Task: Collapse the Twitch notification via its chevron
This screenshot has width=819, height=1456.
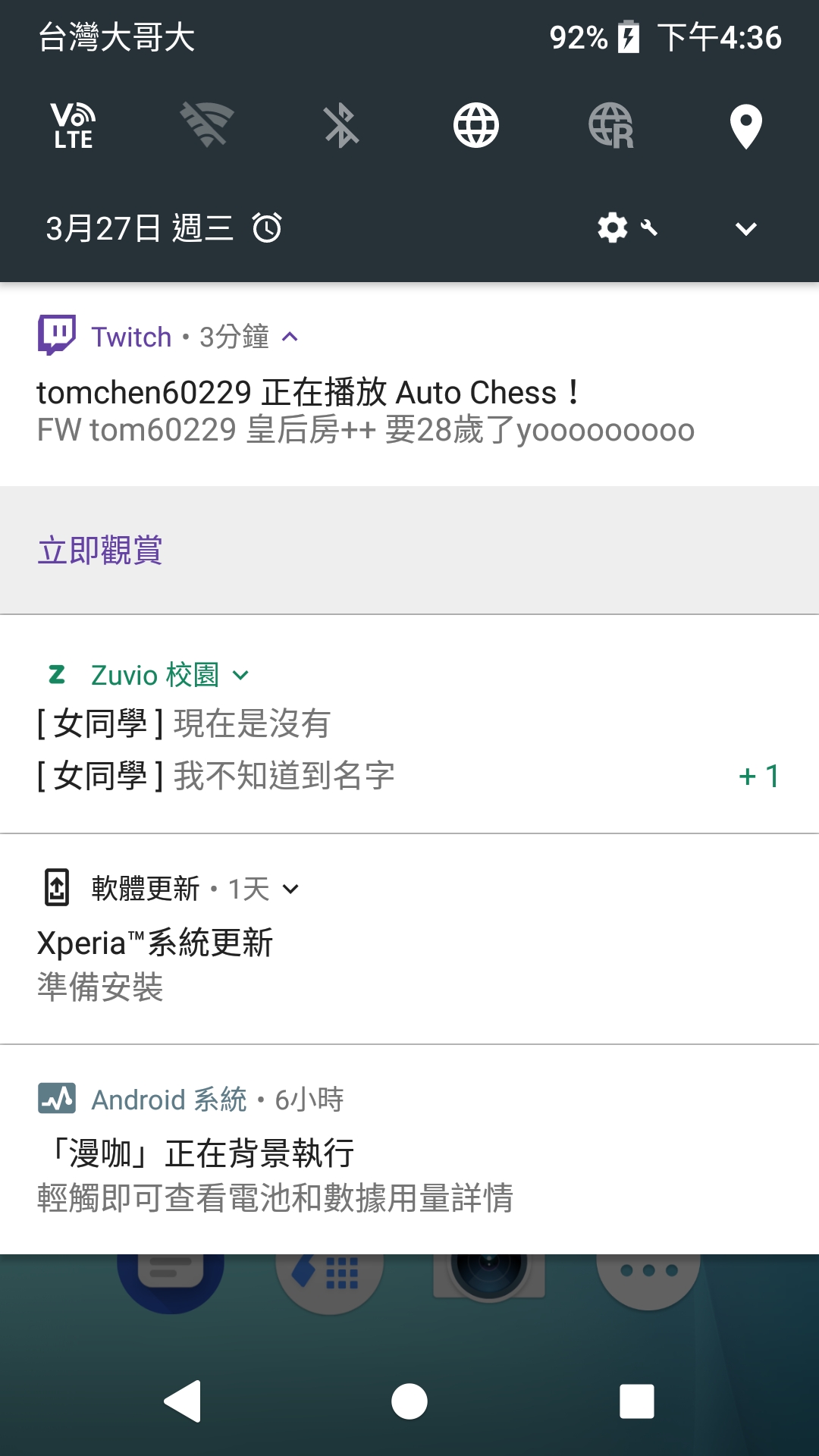Action: point(290,337)
